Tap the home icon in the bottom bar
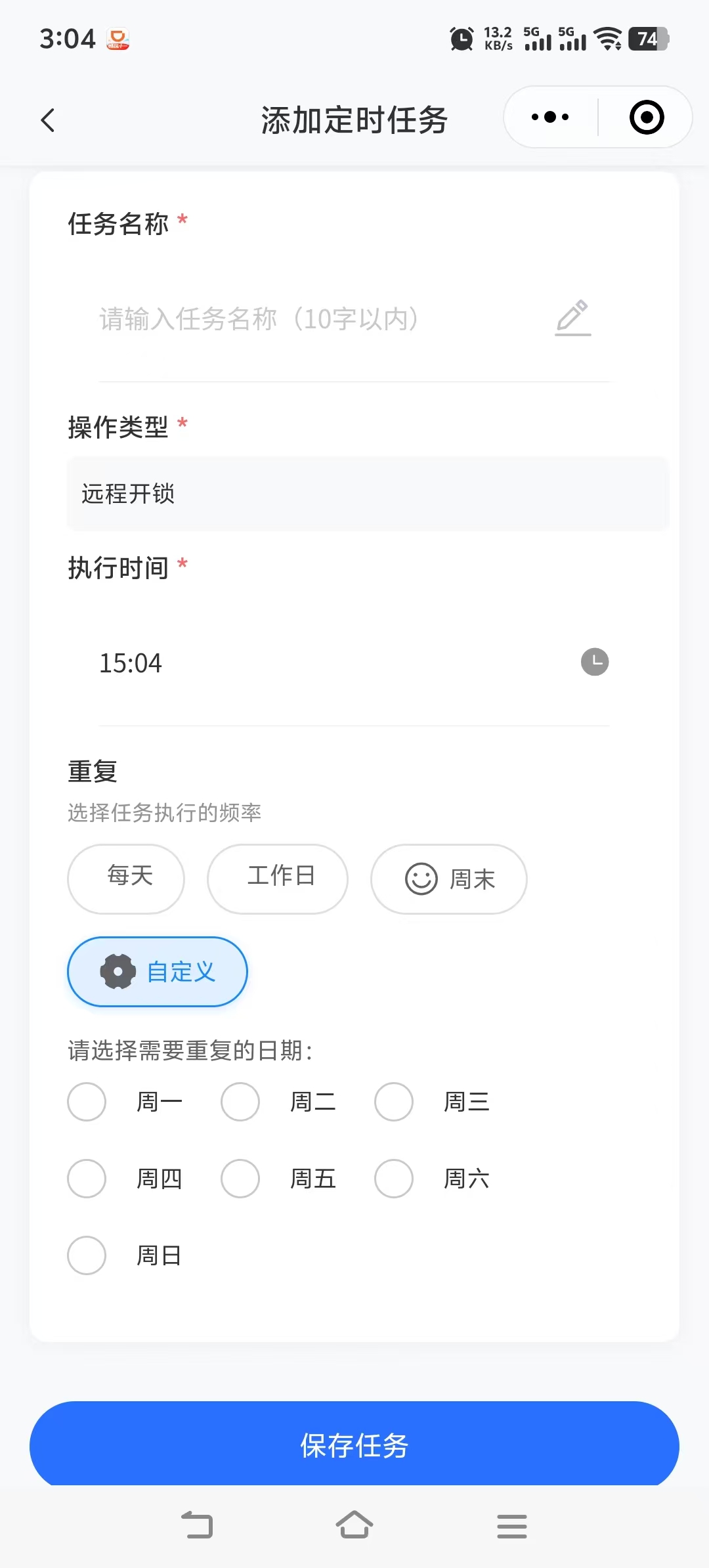Image resolution: width=709 pixels, height=1568 pixels. point(354,1526)
